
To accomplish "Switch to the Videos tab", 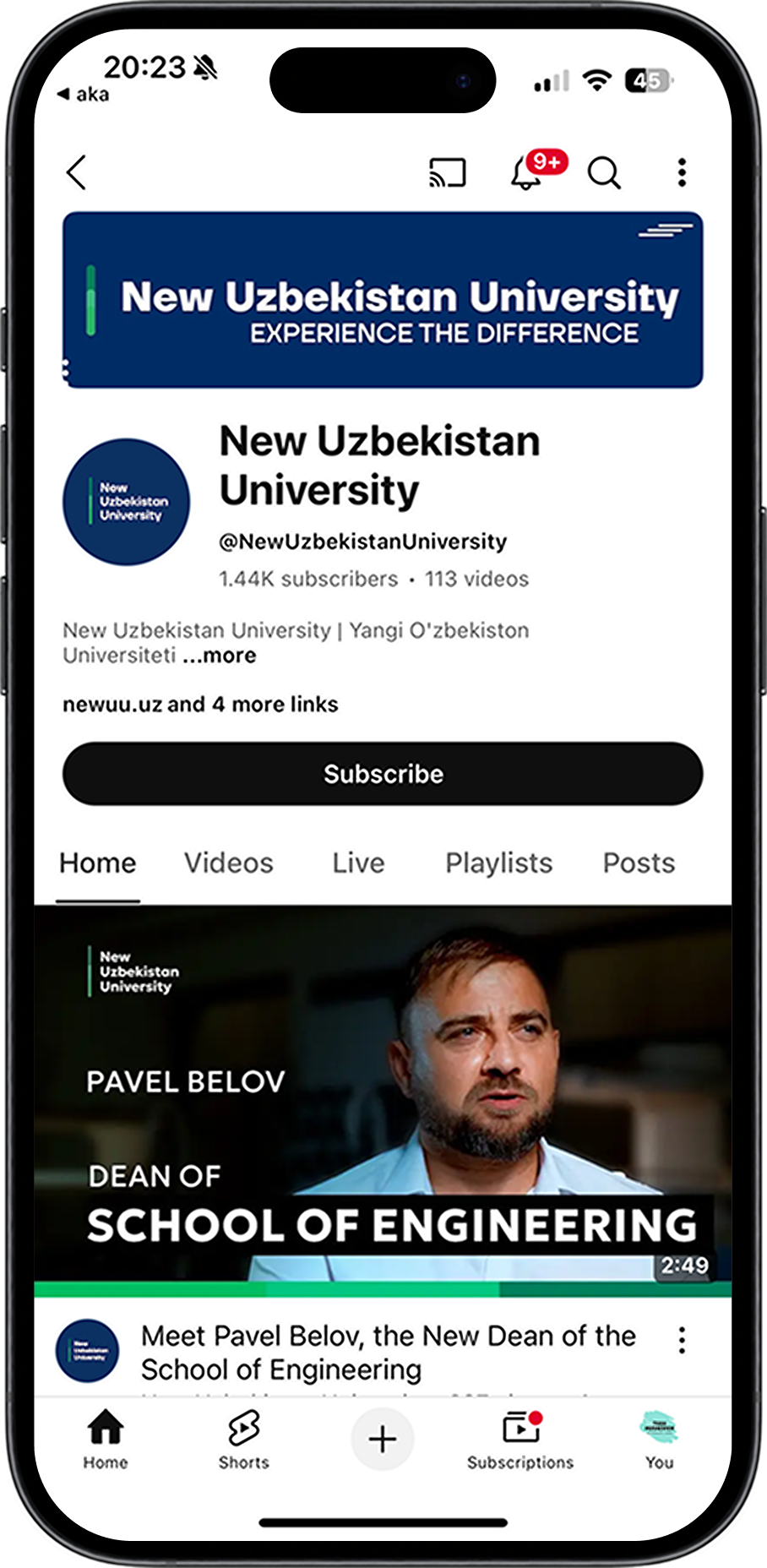I will pyautogui.click(x=229, y=863).
